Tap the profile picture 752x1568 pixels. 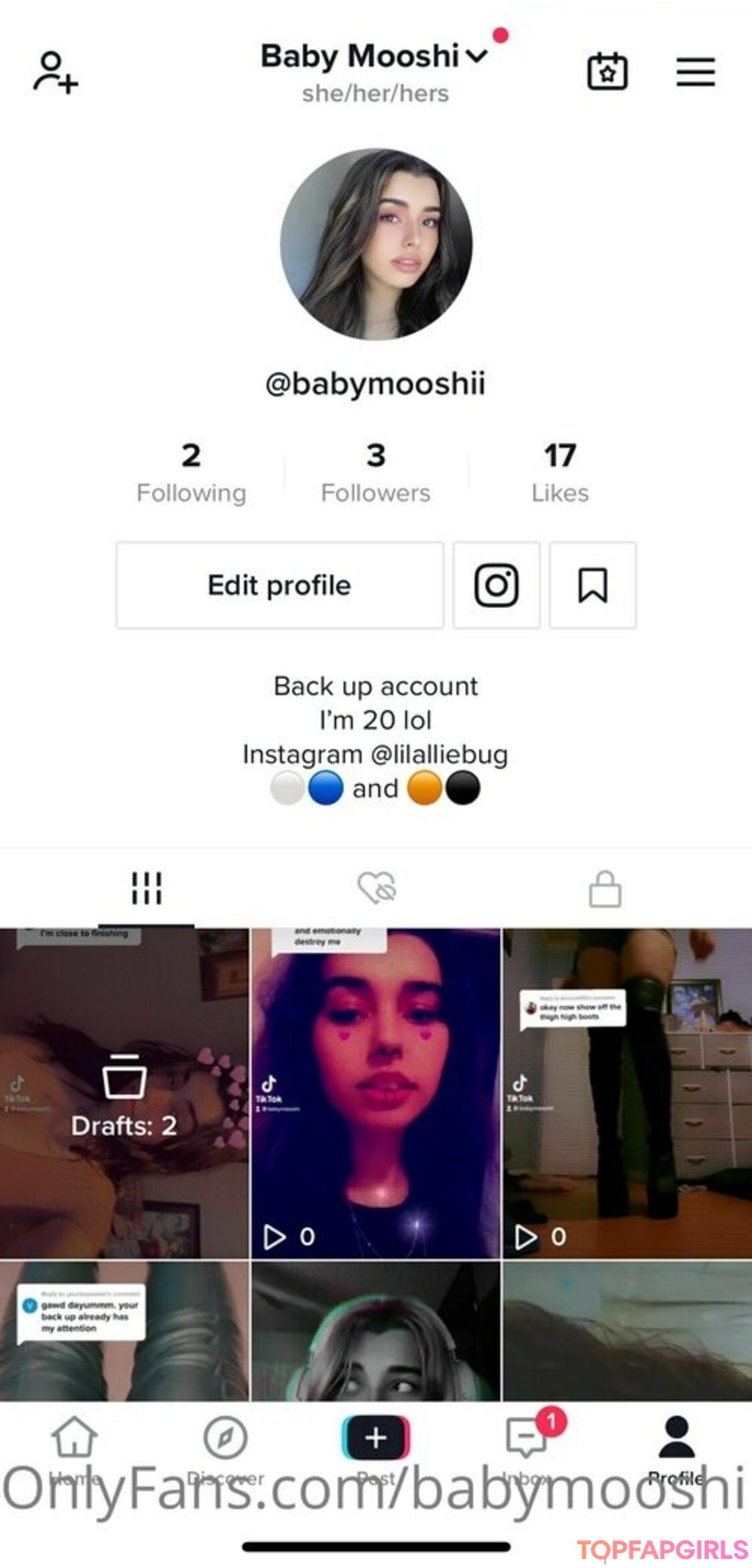pyautogui.click(x=376, y=244)
